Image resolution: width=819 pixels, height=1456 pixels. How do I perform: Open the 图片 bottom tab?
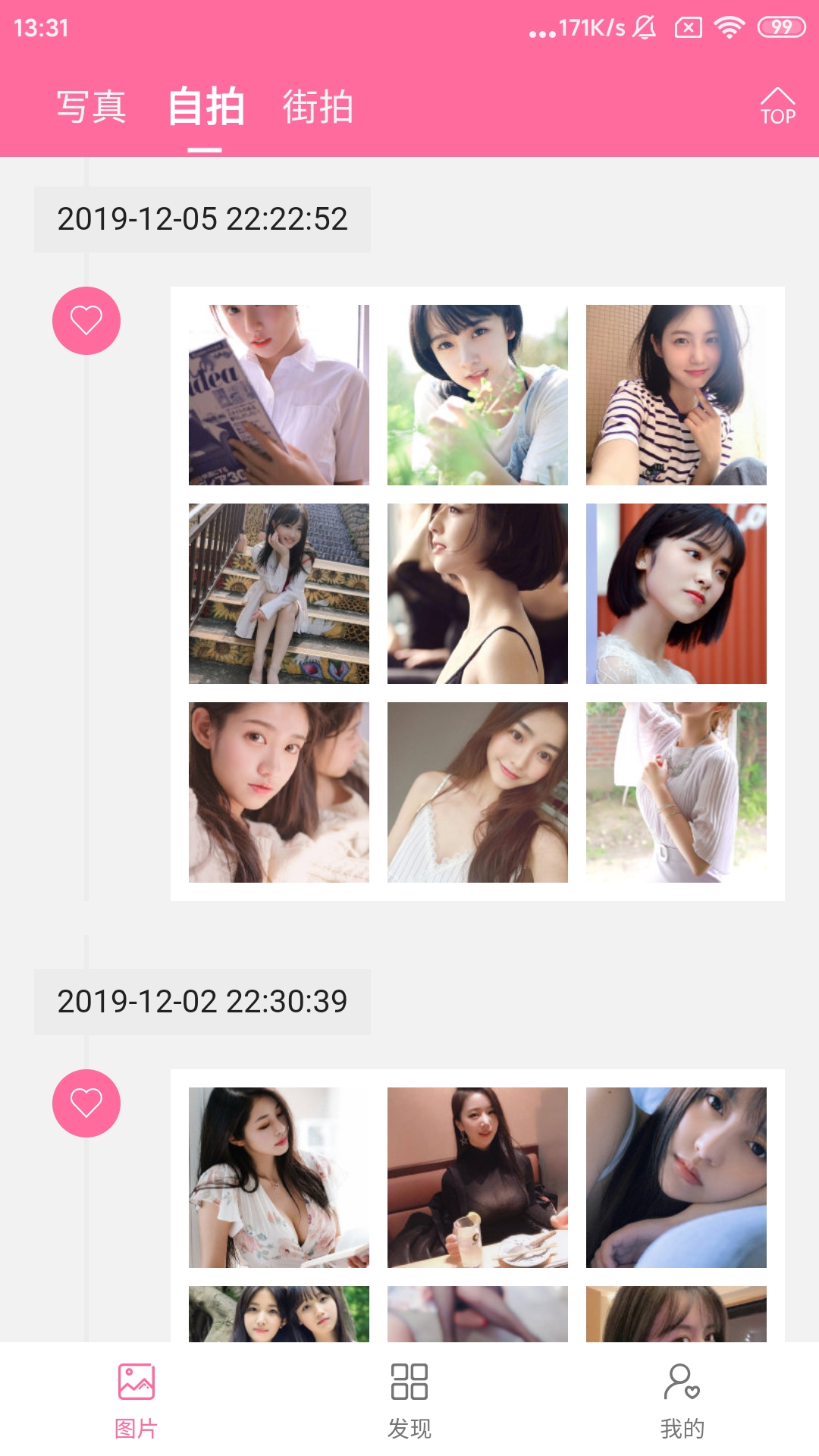point(136,1400)
